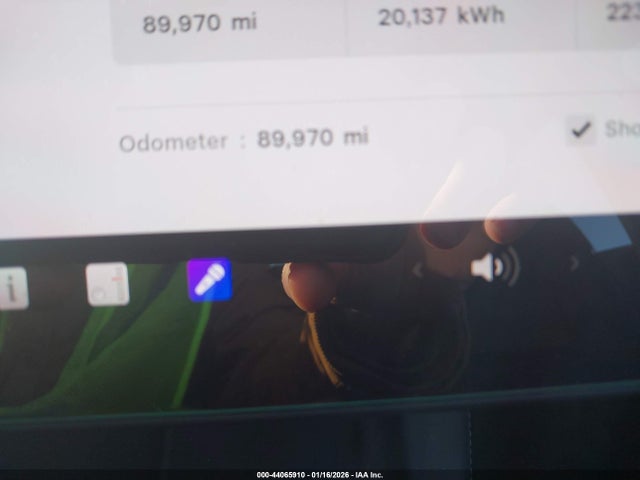Tap the speaker volume icon

[494, 268]
